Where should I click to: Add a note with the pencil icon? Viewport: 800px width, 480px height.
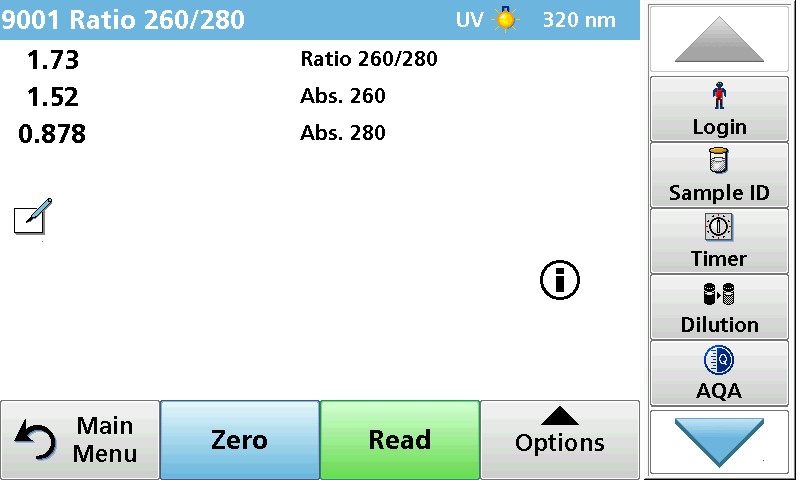pyautogui.click(x=33, y=215)
